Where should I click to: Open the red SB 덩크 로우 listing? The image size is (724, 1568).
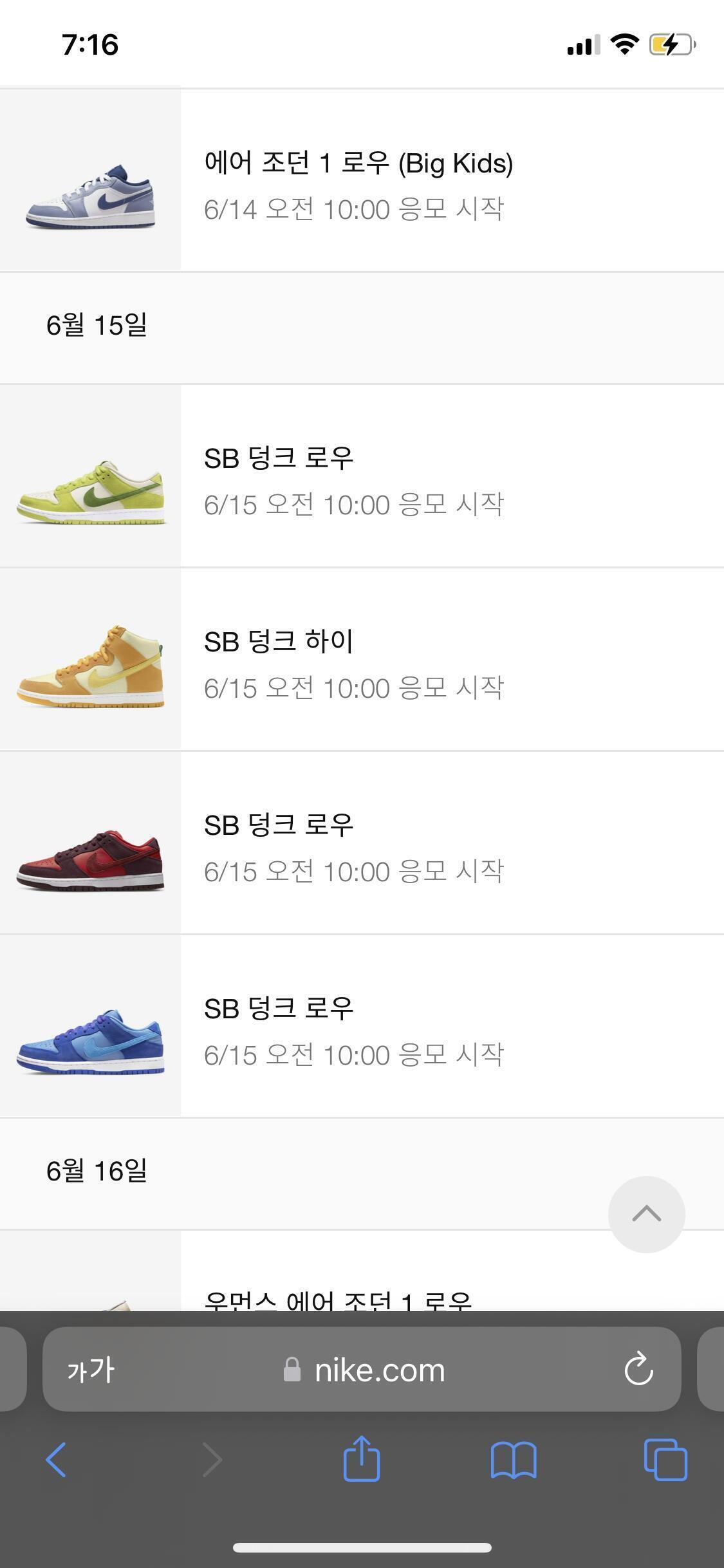pos(358,843)
